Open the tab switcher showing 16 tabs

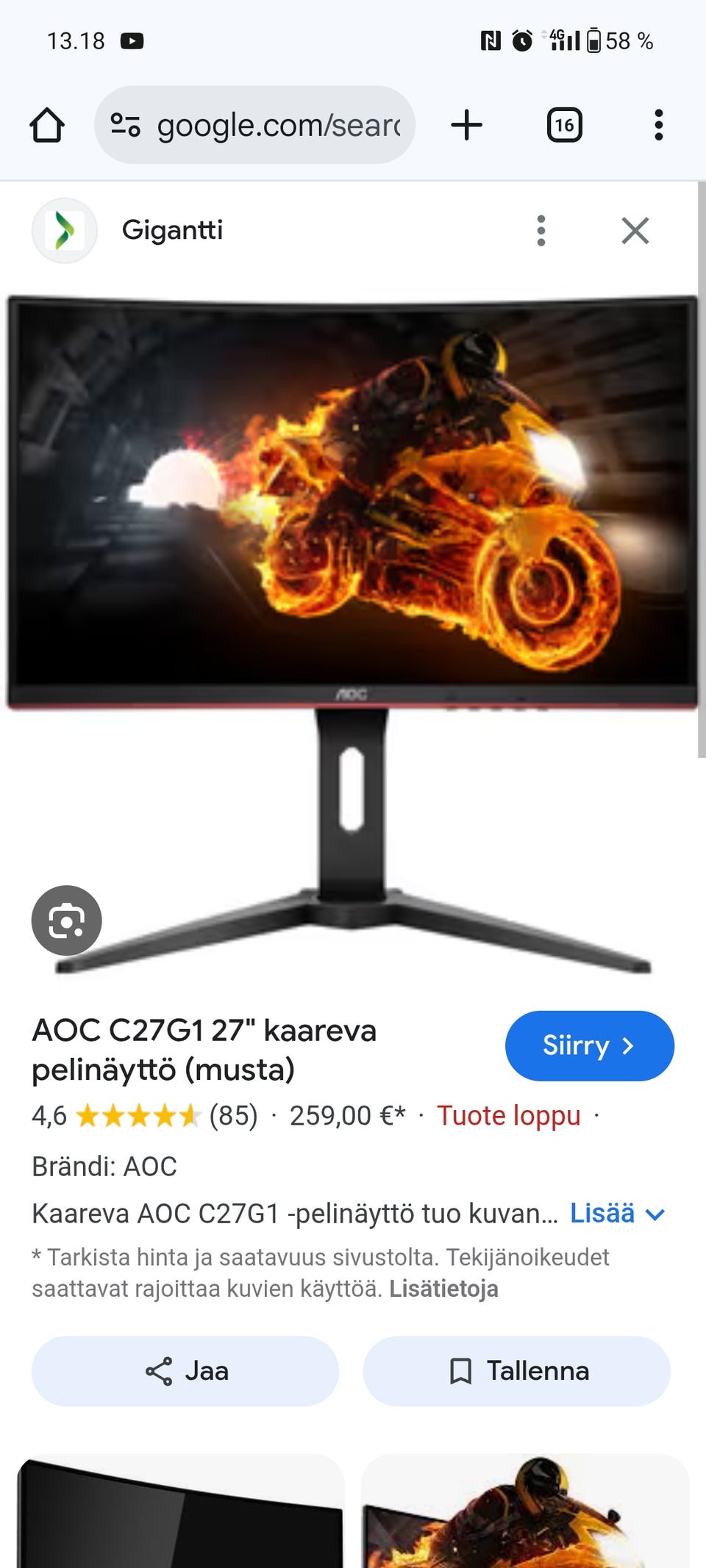(563, 125)
